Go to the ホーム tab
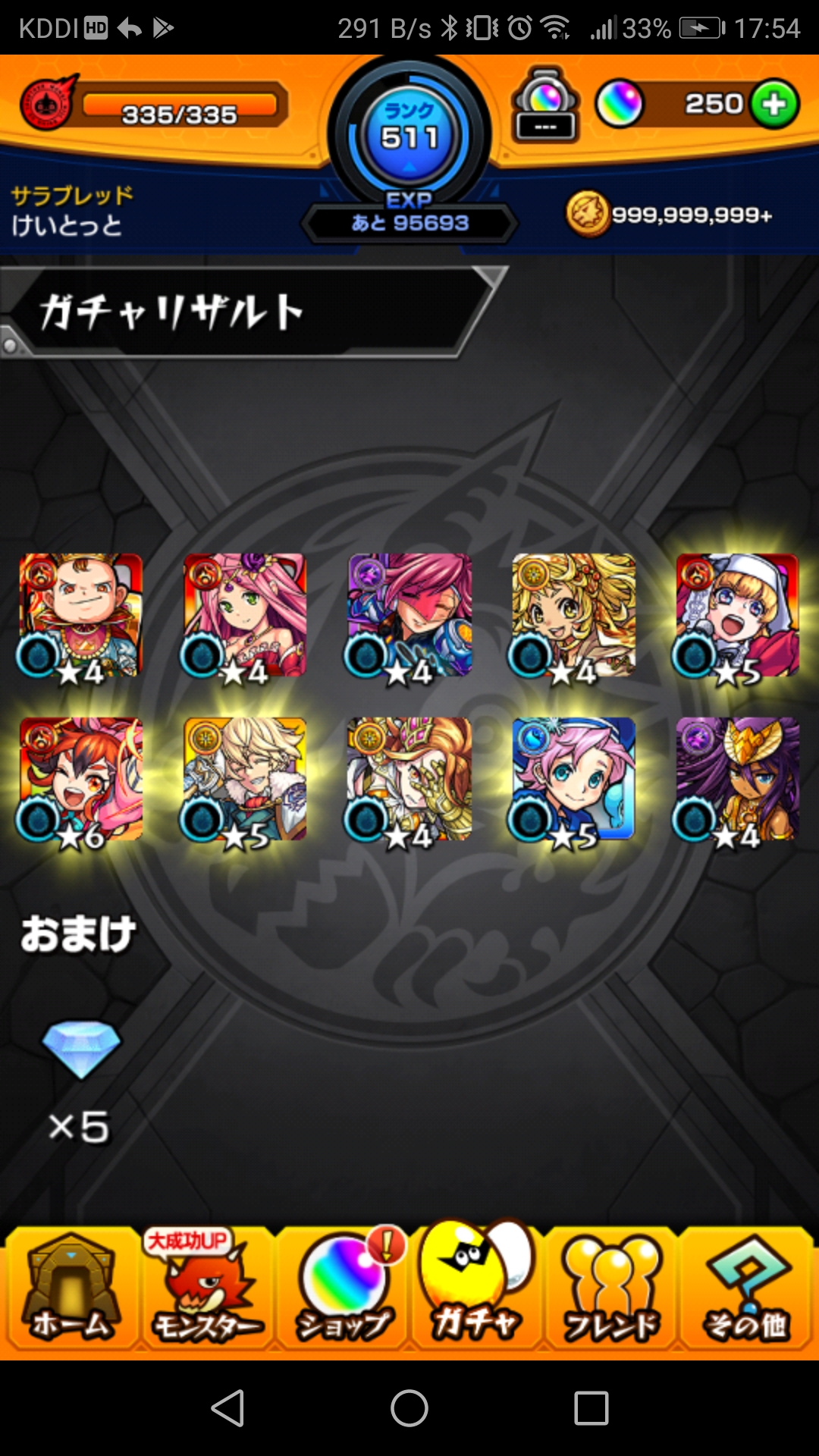 [x=71, y=1288]
